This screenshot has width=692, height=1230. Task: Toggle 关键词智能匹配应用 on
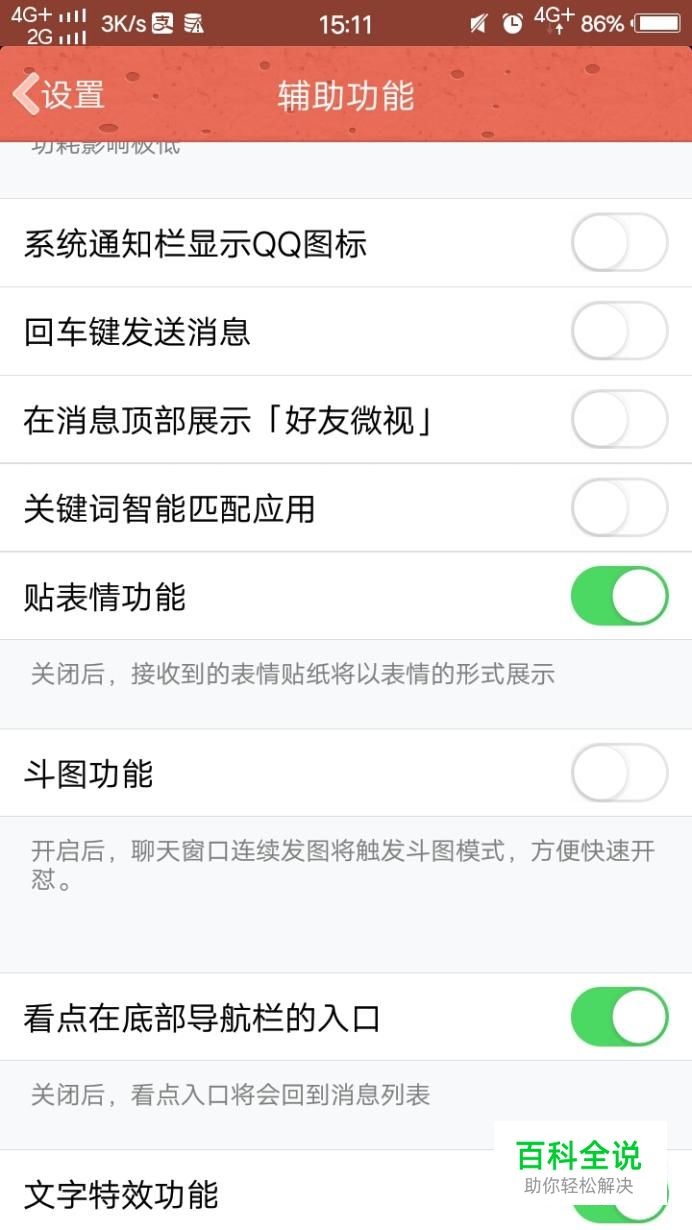[x=619, y=508]
